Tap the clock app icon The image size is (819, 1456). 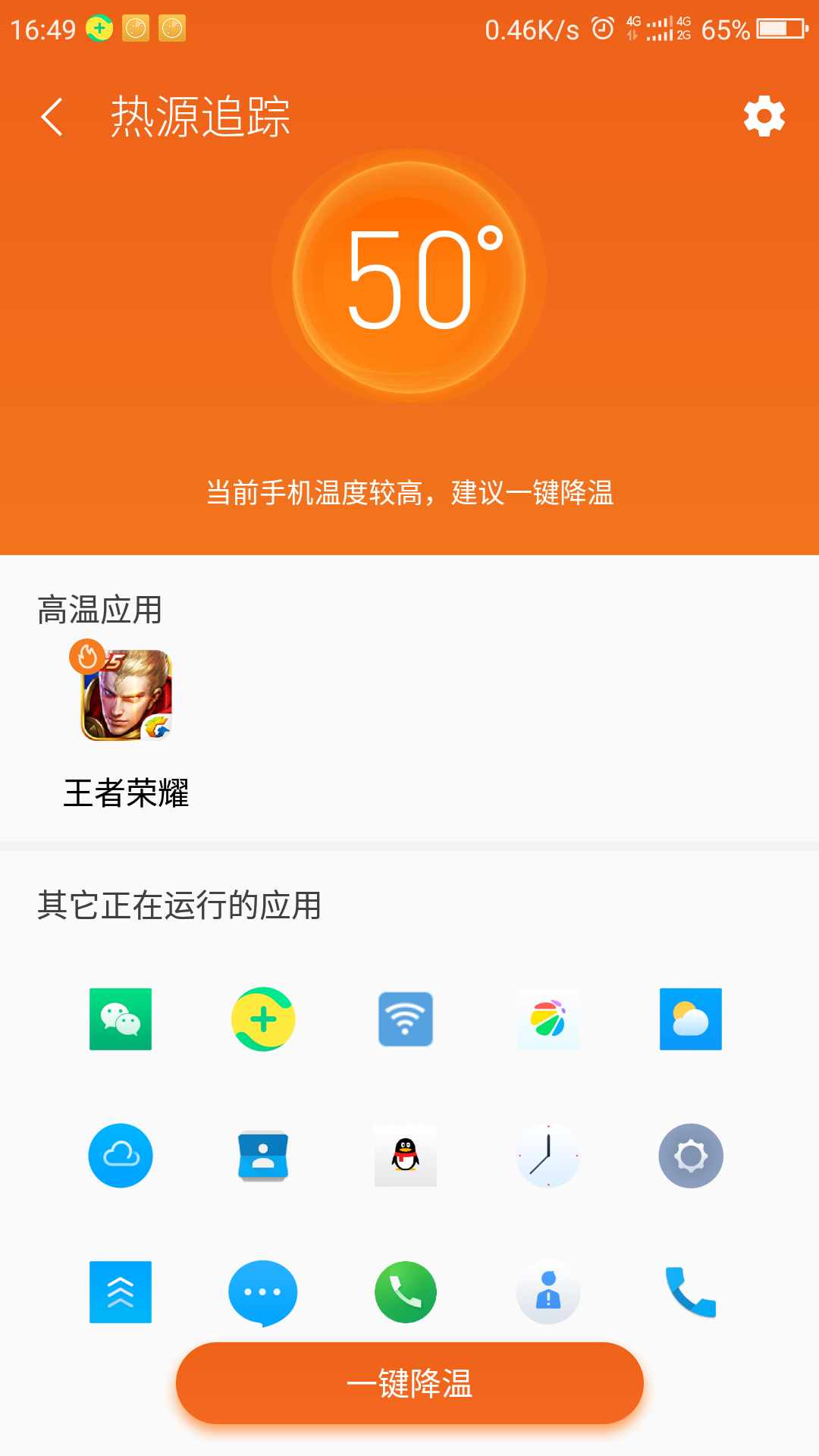[x=548, y=1155]
